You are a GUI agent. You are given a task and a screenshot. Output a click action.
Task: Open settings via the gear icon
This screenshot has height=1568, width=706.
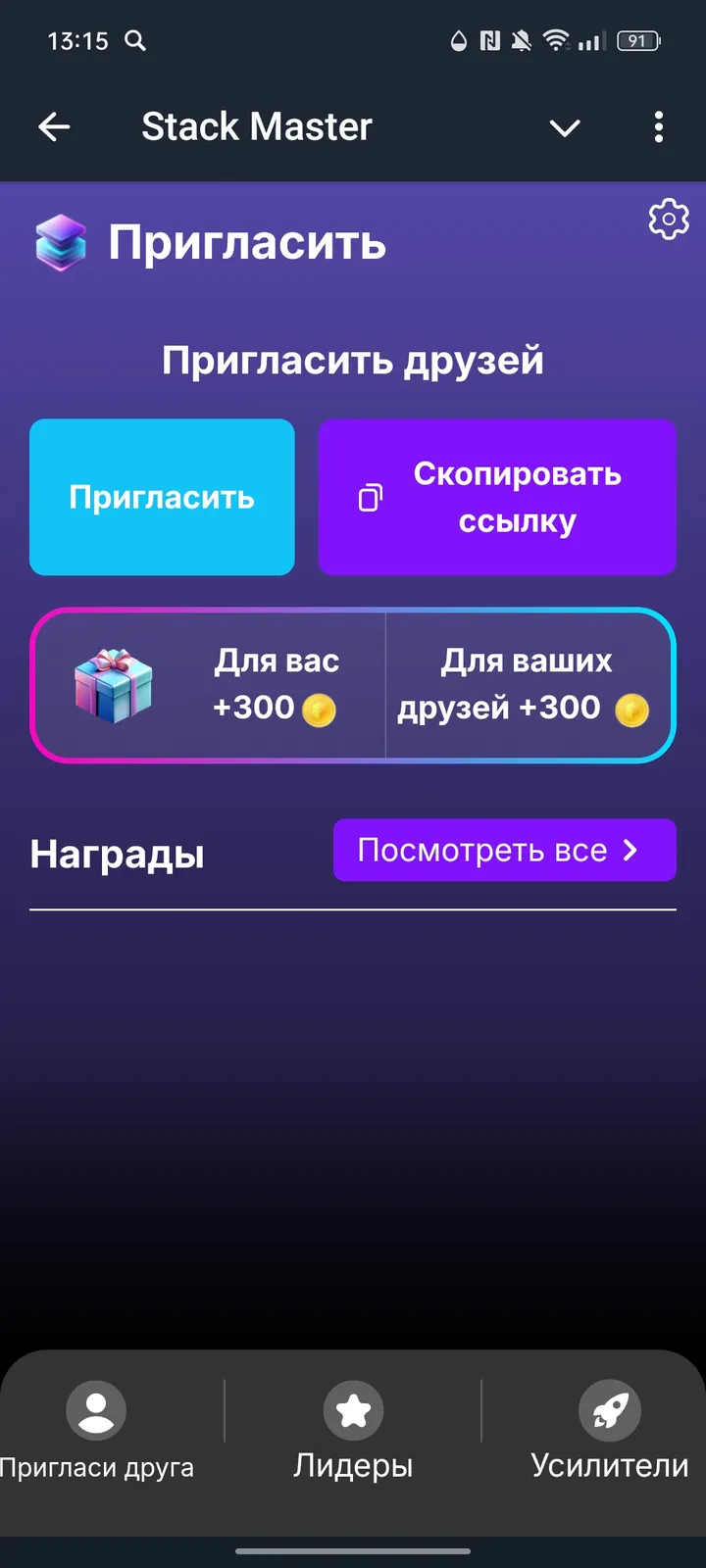tap(668, 219)
